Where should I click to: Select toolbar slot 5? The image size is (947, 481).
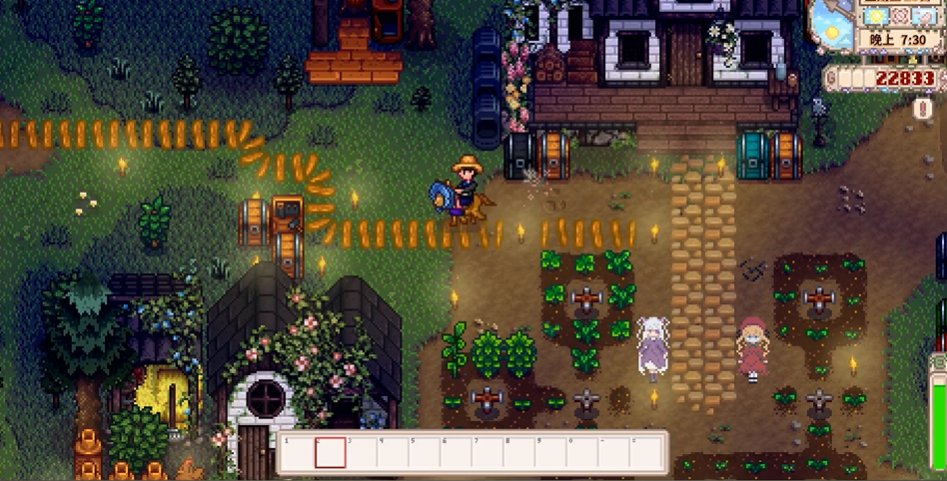tap(425, 453)
